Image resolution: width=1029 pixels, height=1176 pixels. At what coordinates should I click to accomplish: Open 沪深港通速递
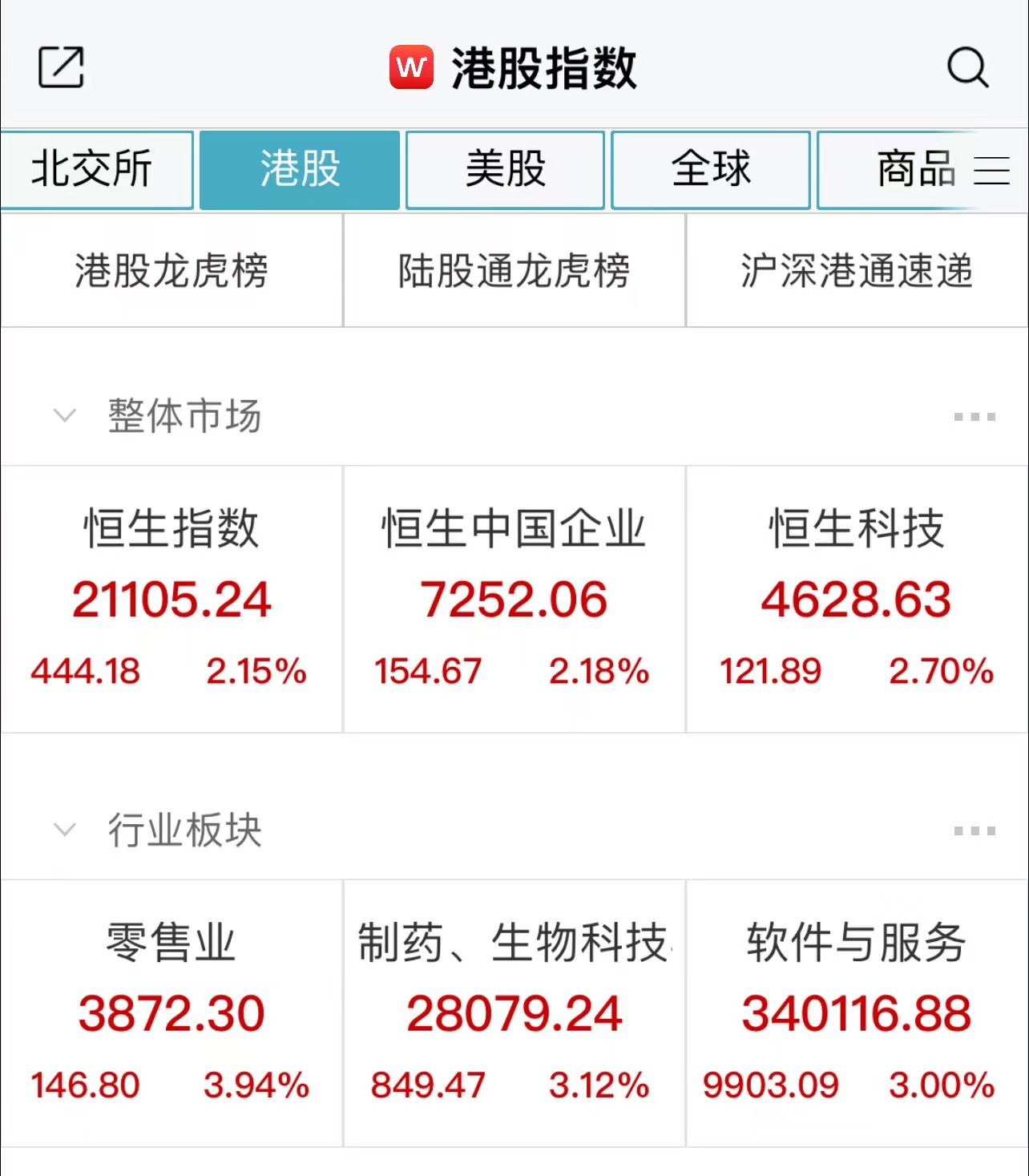(857, 270)
